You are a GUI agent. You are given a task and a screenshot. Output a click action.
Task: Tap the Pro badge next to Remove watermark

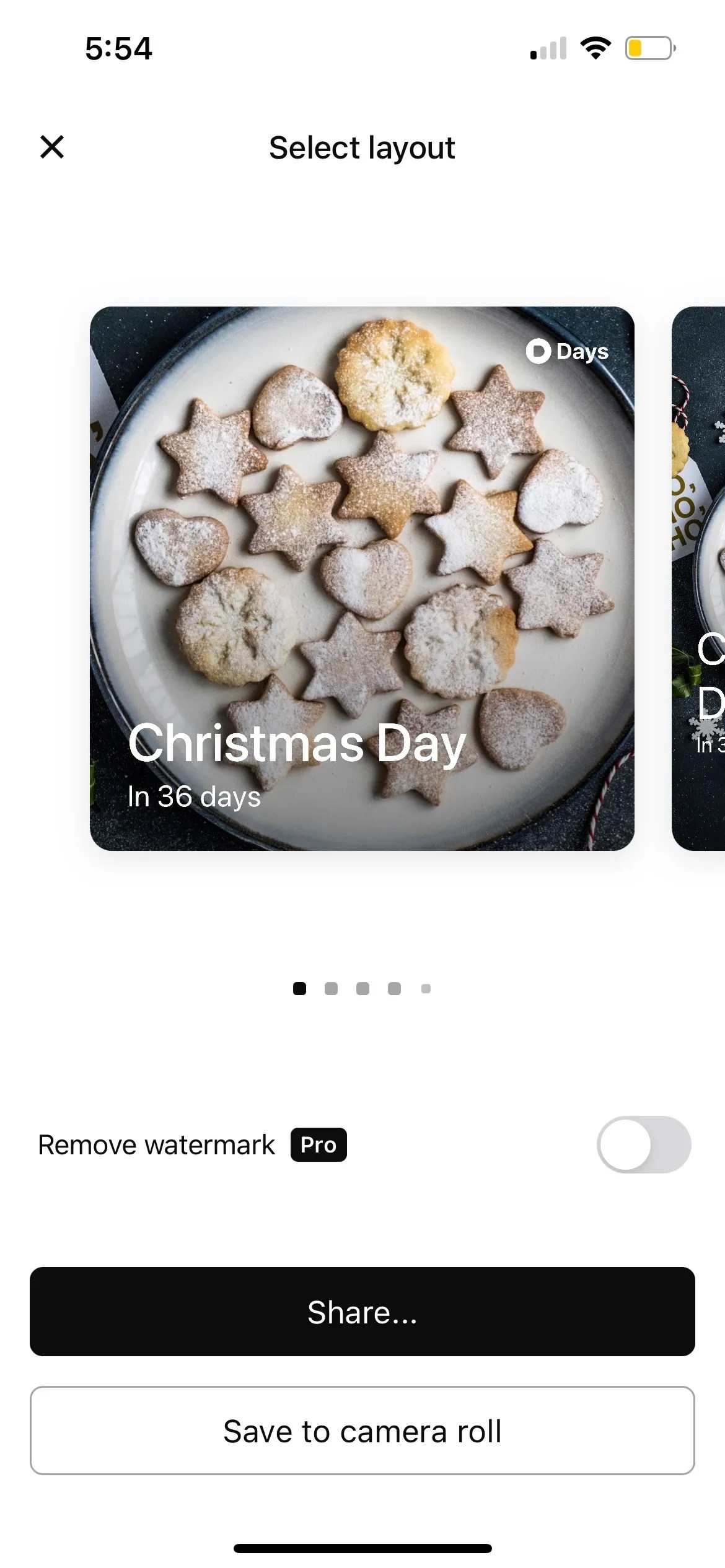(x=318, y=1144)
